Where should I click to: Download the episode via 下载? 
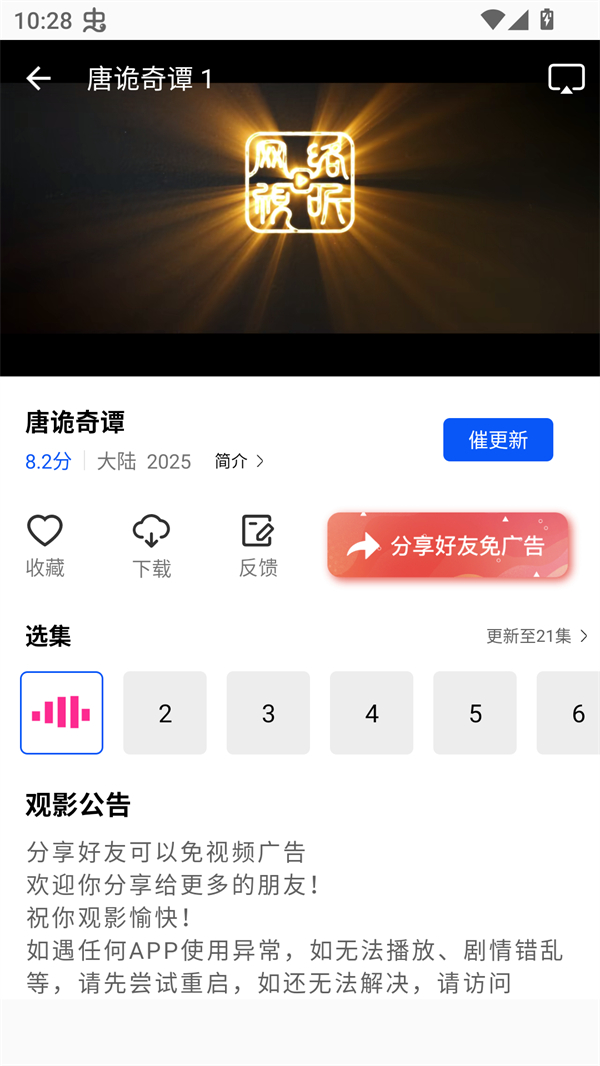coord(151,545)
